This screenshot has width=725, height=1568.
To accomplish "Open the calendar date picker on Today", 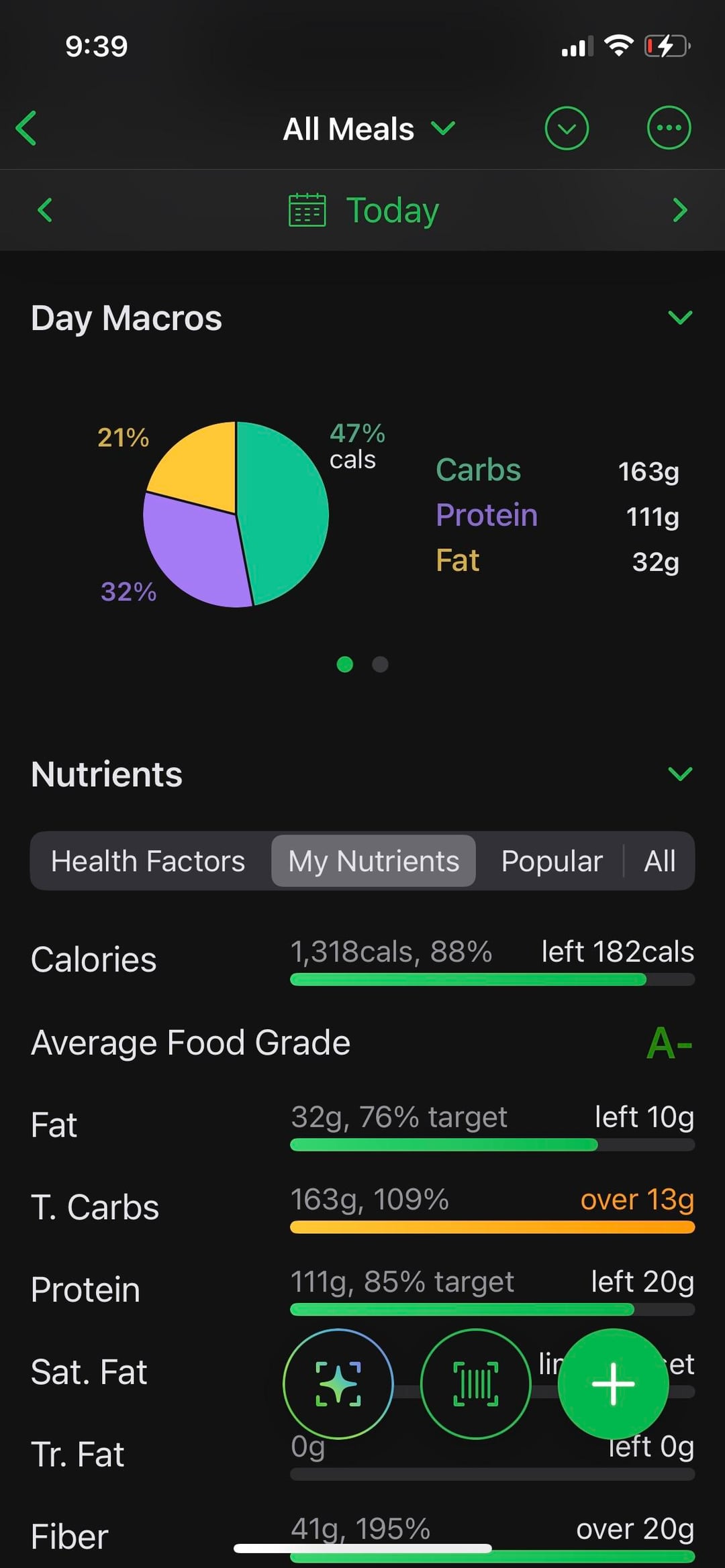I will tap(364, 210).
